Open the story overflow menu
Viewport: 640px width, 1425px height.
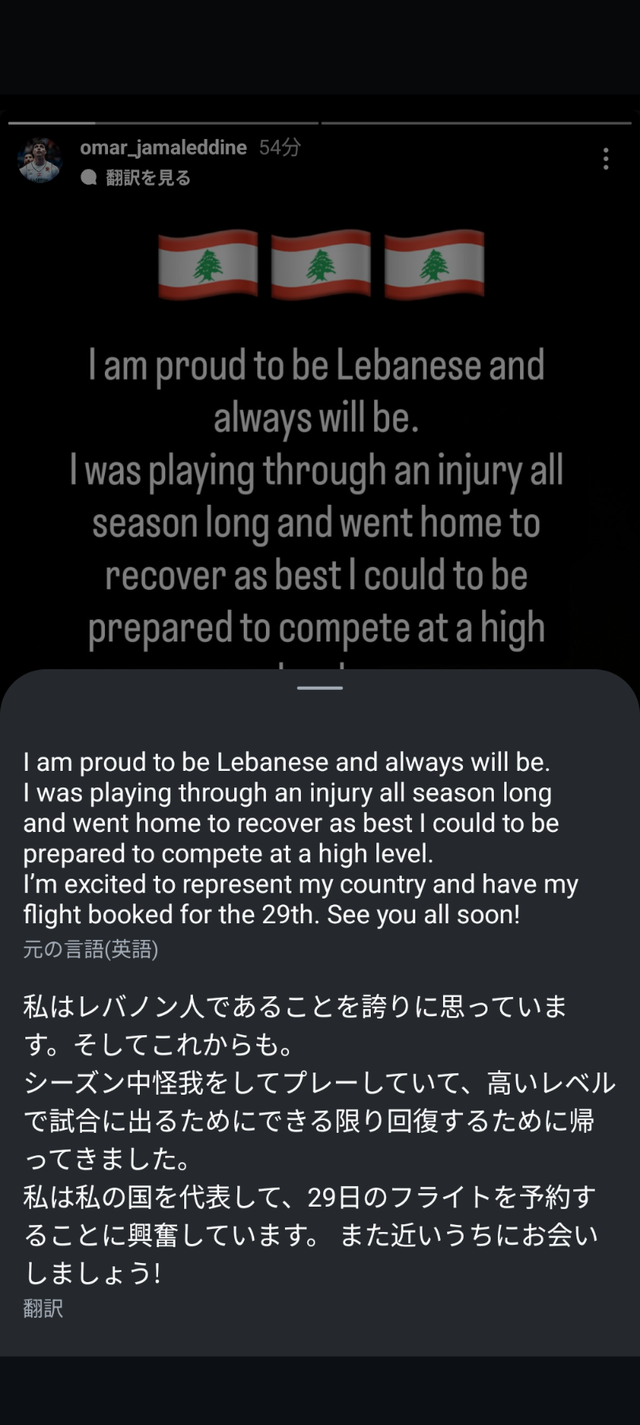606,159
